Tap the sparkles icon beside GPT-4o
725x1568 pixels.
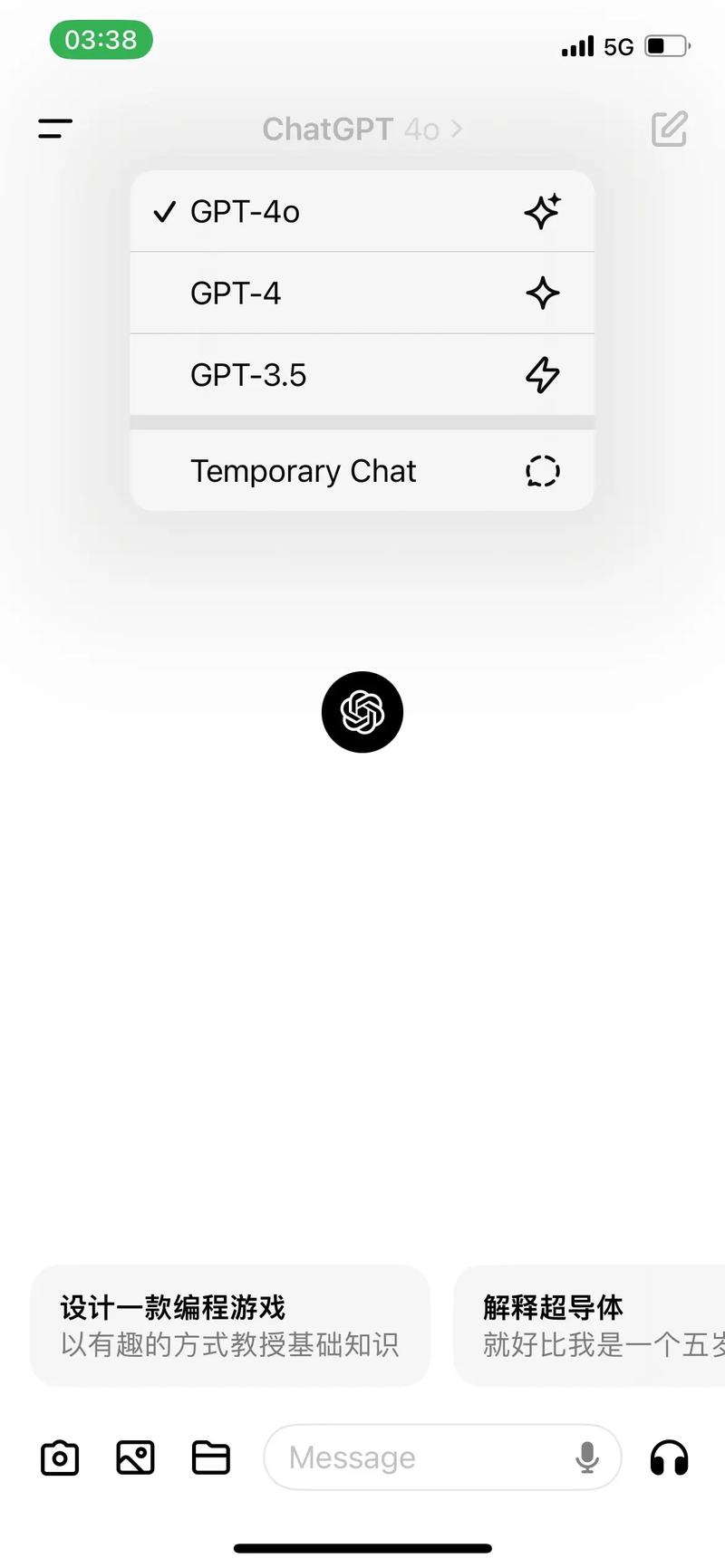(542, 211)
